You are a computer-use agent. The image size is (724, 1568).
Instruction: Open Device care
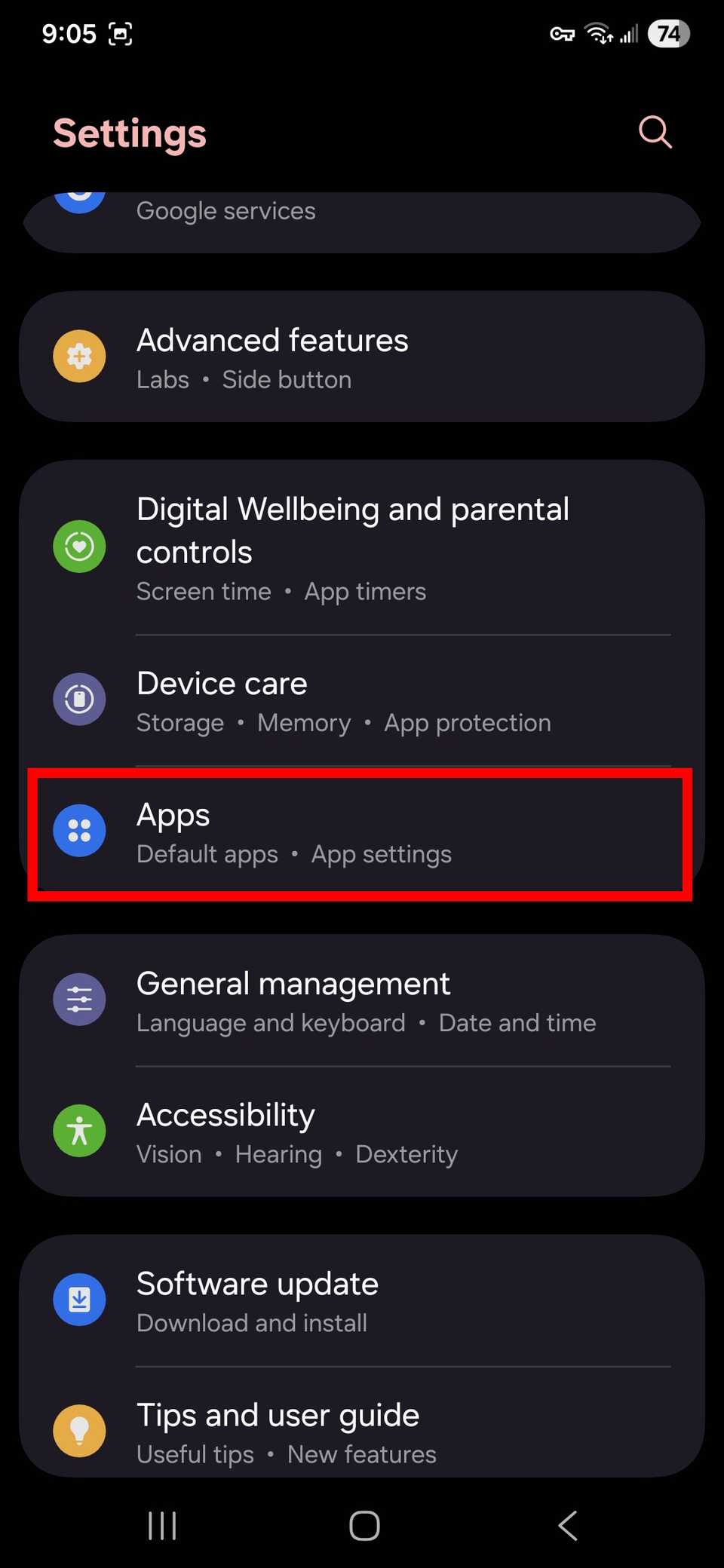(x=362, y=701)
